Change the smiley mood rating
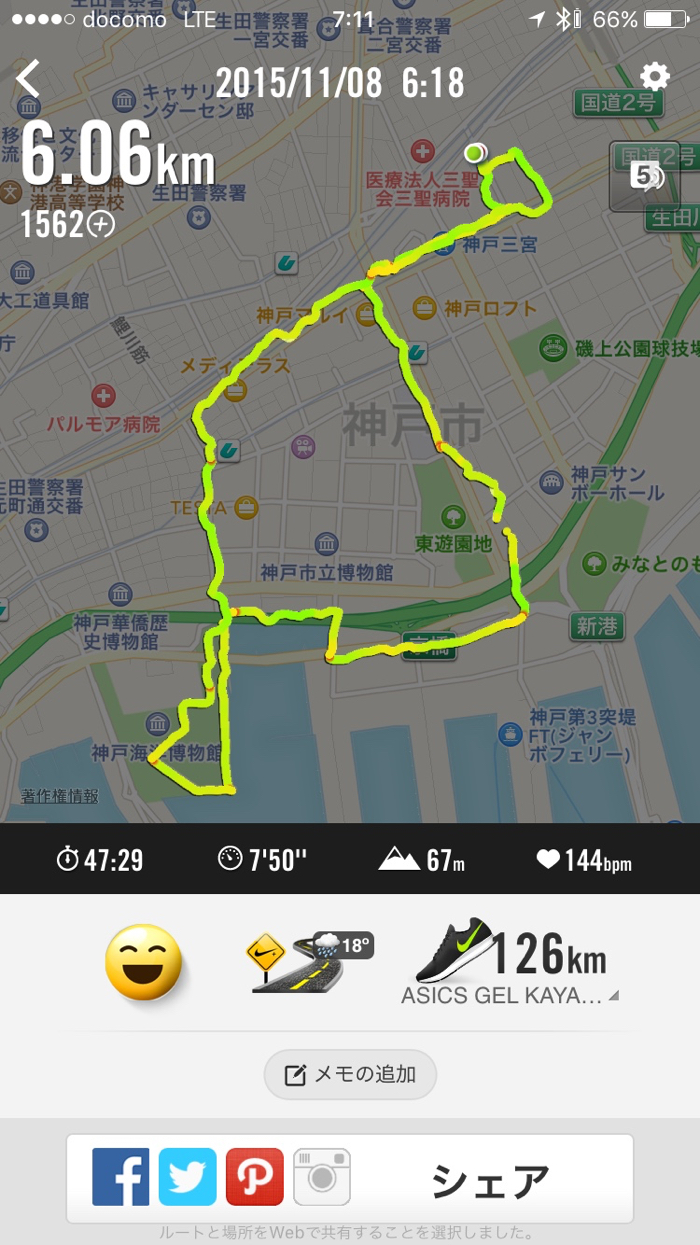 tap(145, 962)
